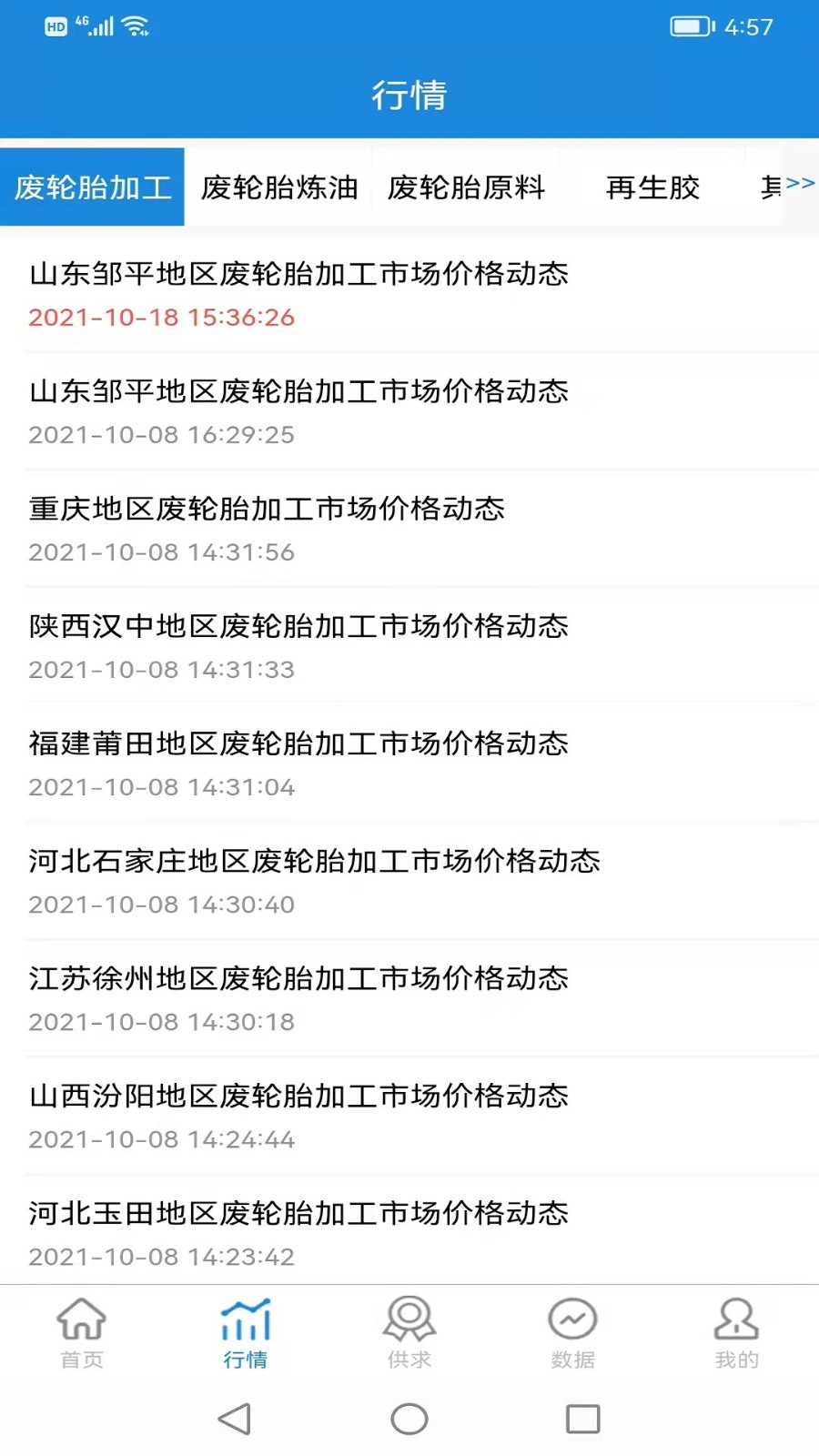
Task: Tap the system back button
Action: click(235, 1419)
